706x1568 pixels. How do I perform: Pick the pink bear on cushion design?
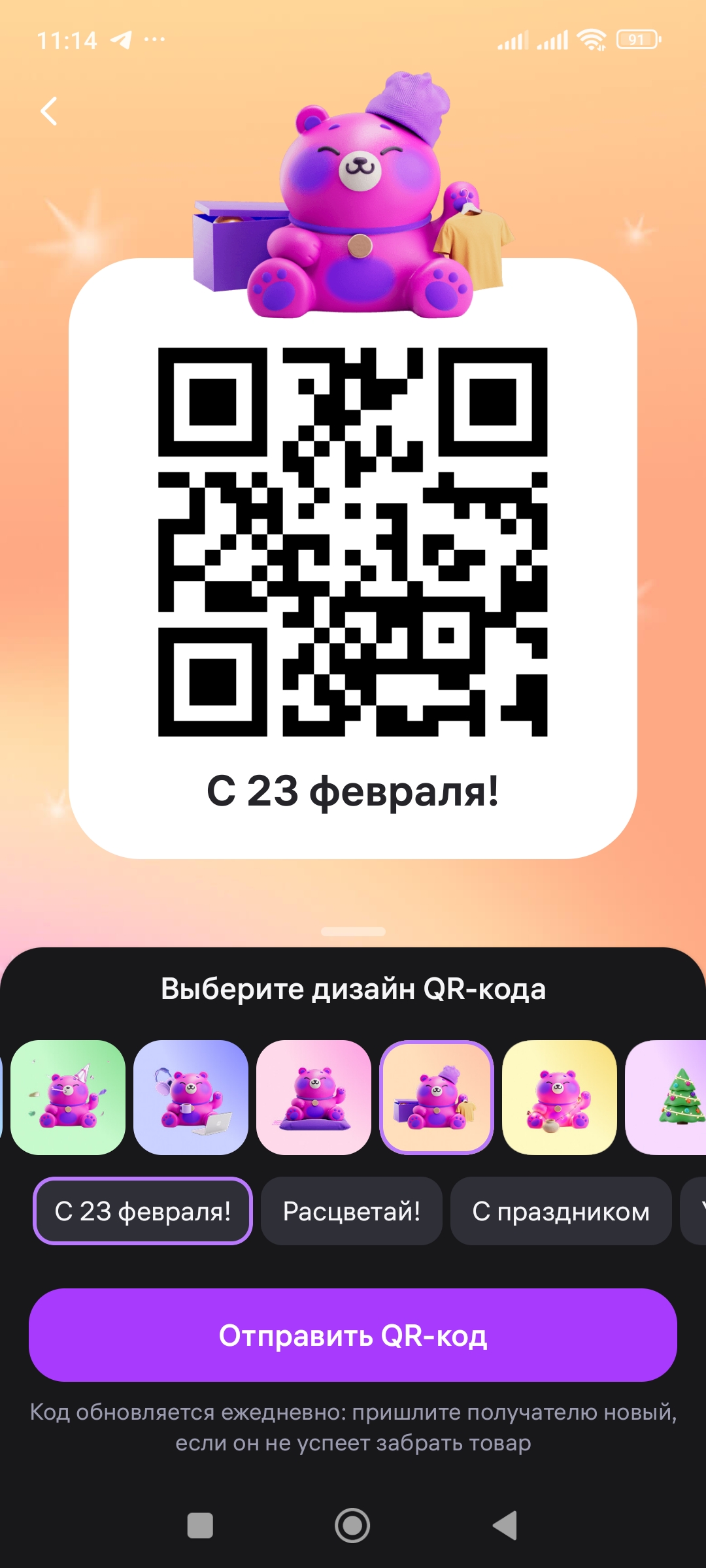coord(314,1097)
